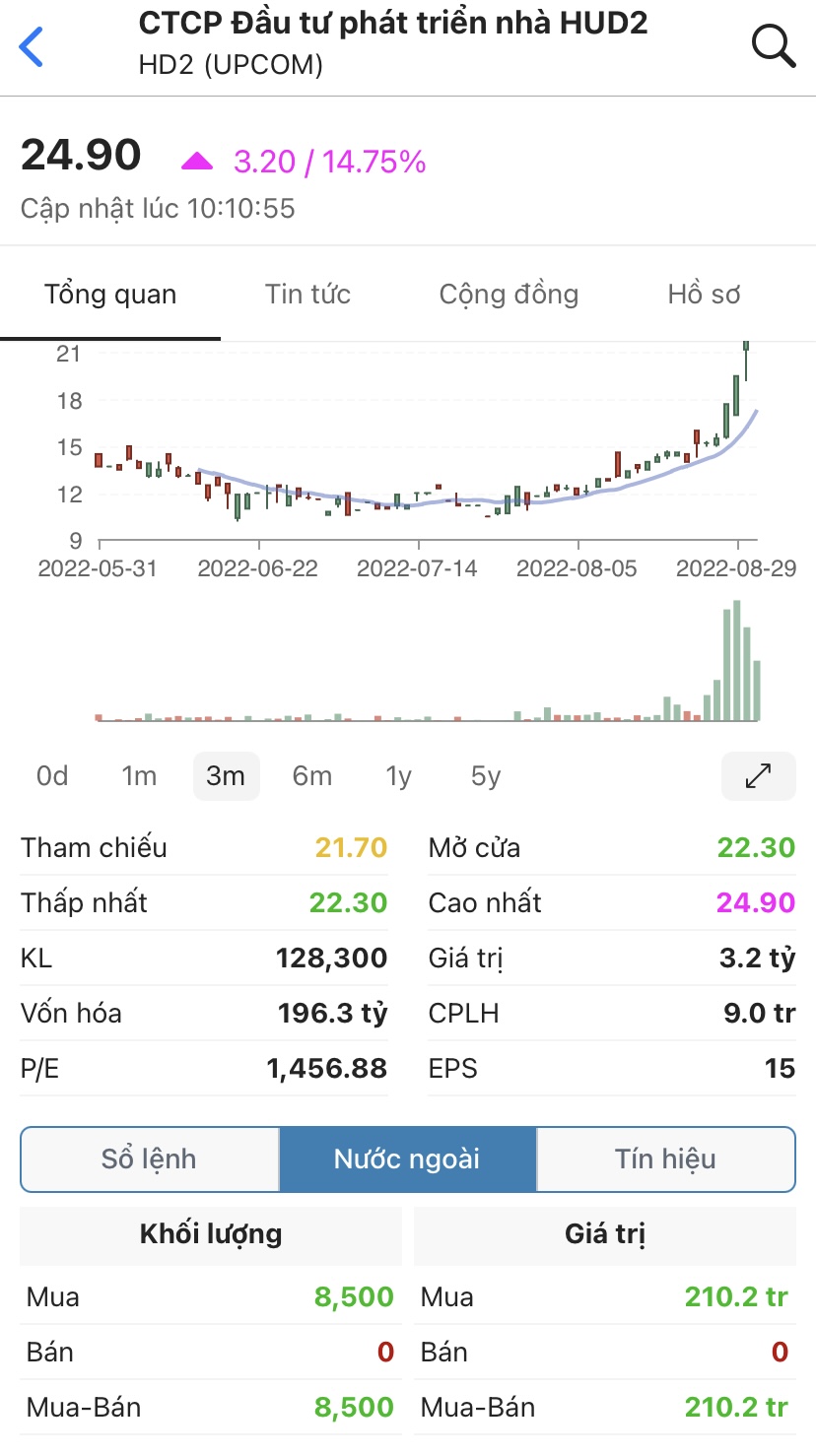Go back using the blue arrow
This screenshot has width=816, height=1456.
[32, 46]
